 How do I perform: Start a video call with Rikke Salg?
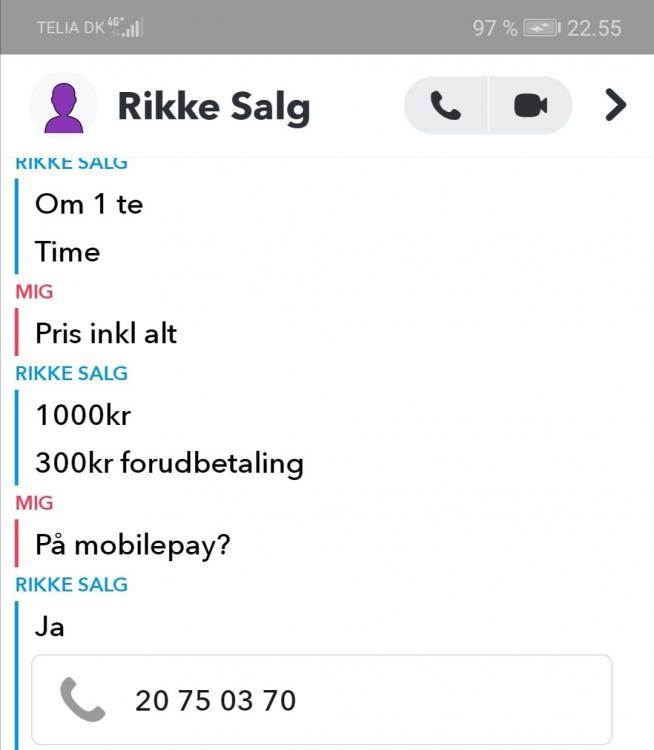click(530, 105)
